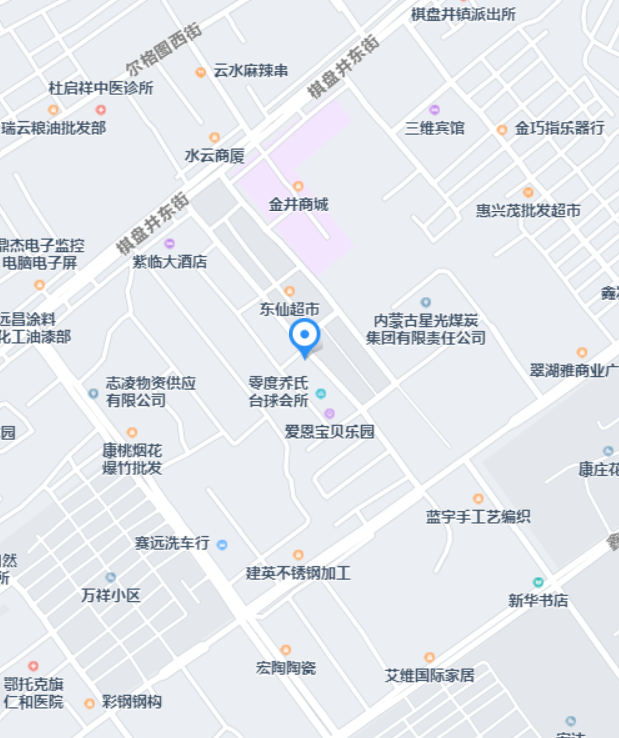Select the 惠兴茂批发超市 marker
The image size is (619, 738).
click(528, 192)
